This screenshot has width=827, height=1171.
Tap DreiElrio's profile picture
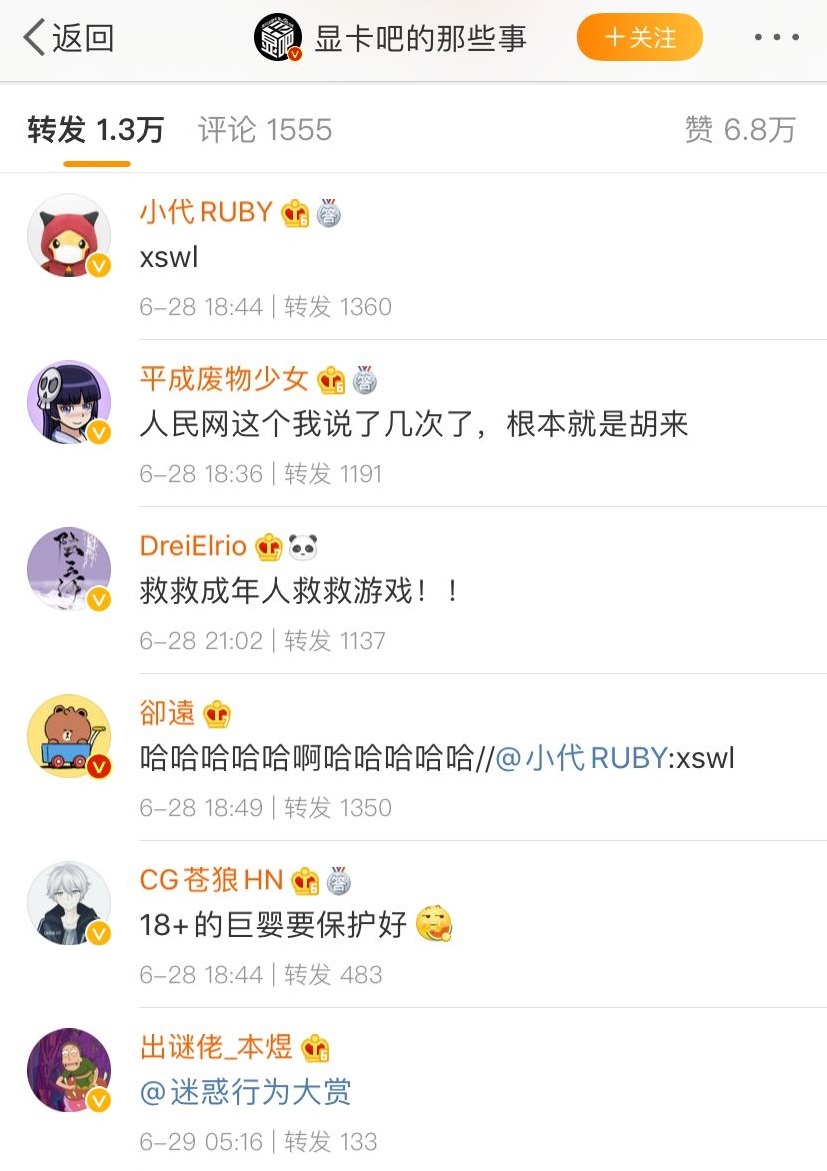coord(68,569)
